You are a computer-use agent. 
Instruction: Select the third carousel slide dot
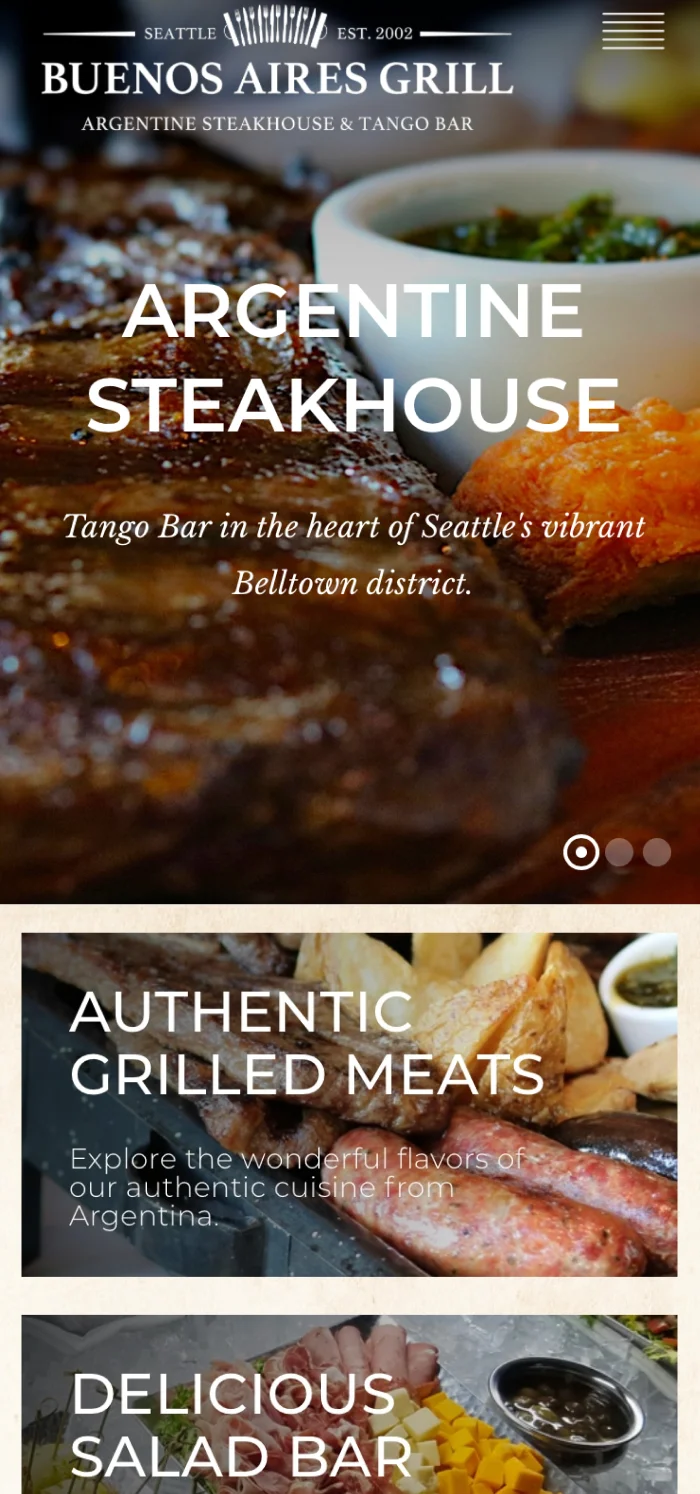coord(657,852)
